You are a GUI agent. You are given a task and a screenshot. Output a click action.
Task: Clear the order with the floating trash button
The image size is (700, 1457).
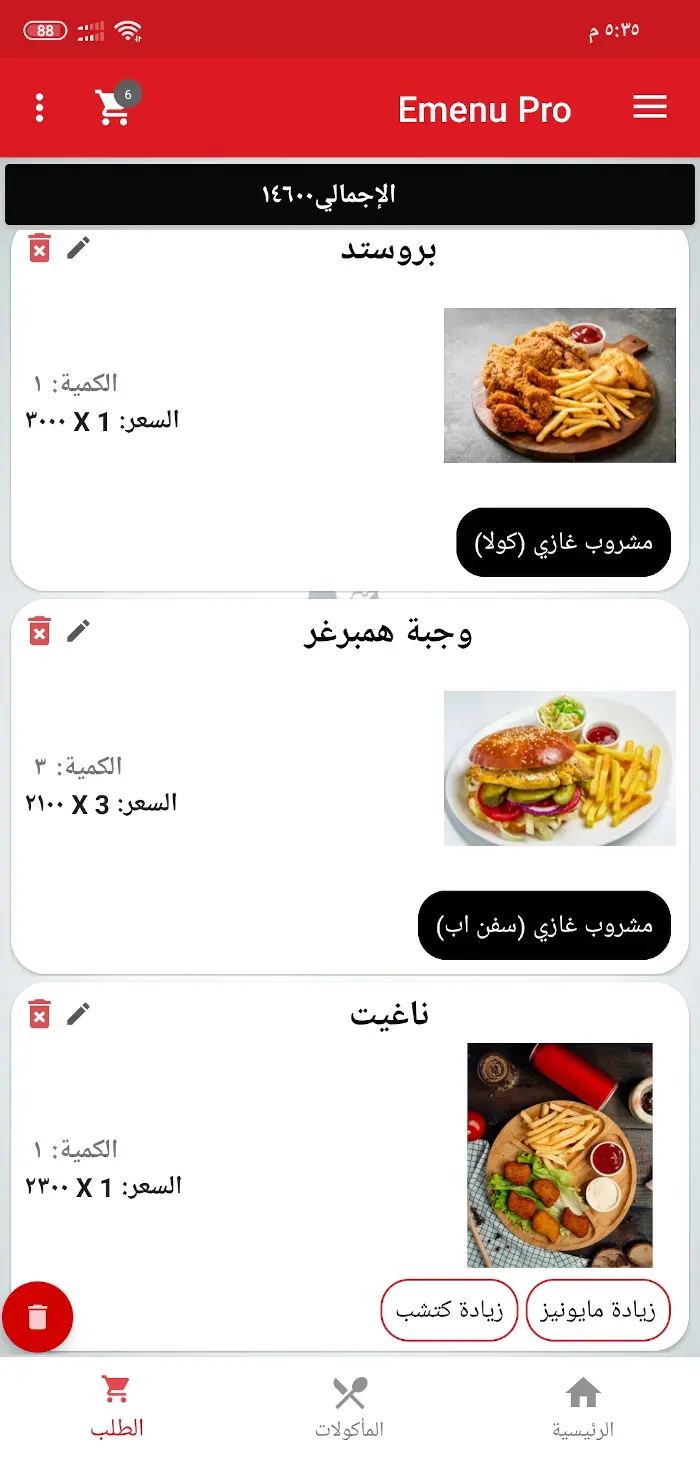tap(38, 1317)
